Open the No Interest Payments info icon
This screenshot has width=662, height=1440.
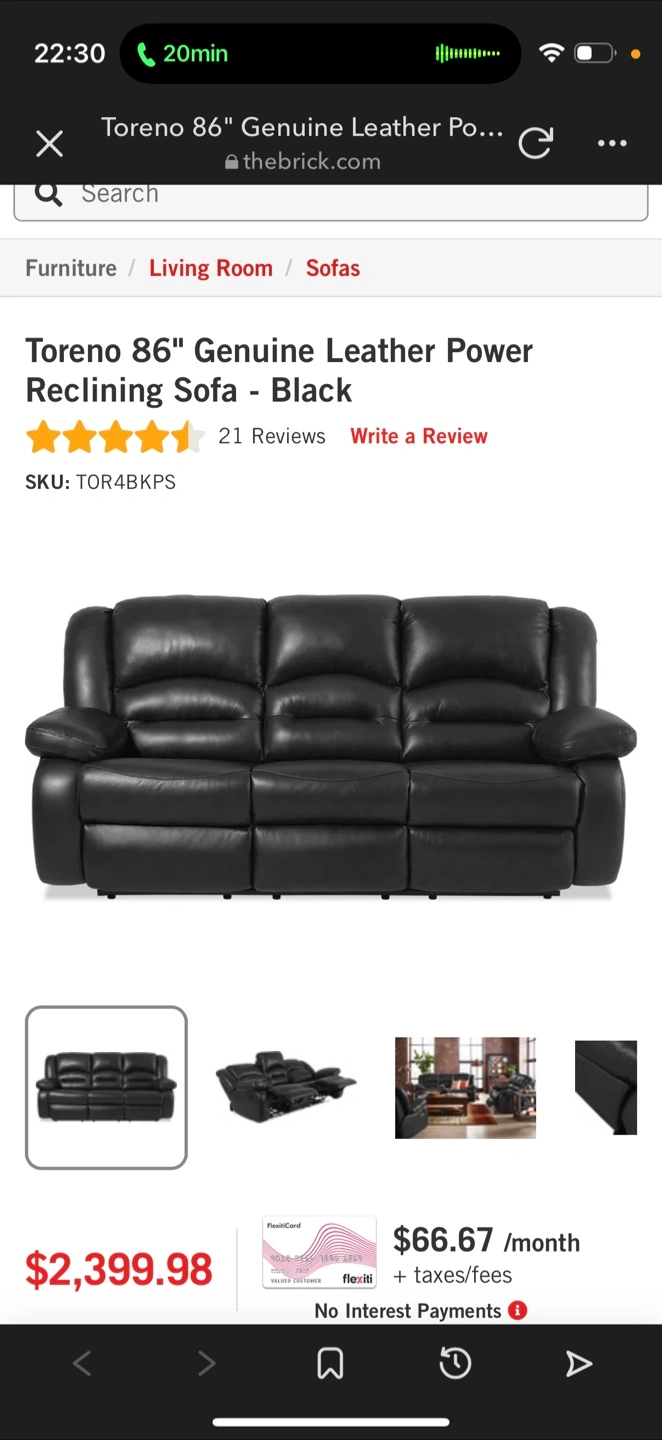(x=518, y=1310)
